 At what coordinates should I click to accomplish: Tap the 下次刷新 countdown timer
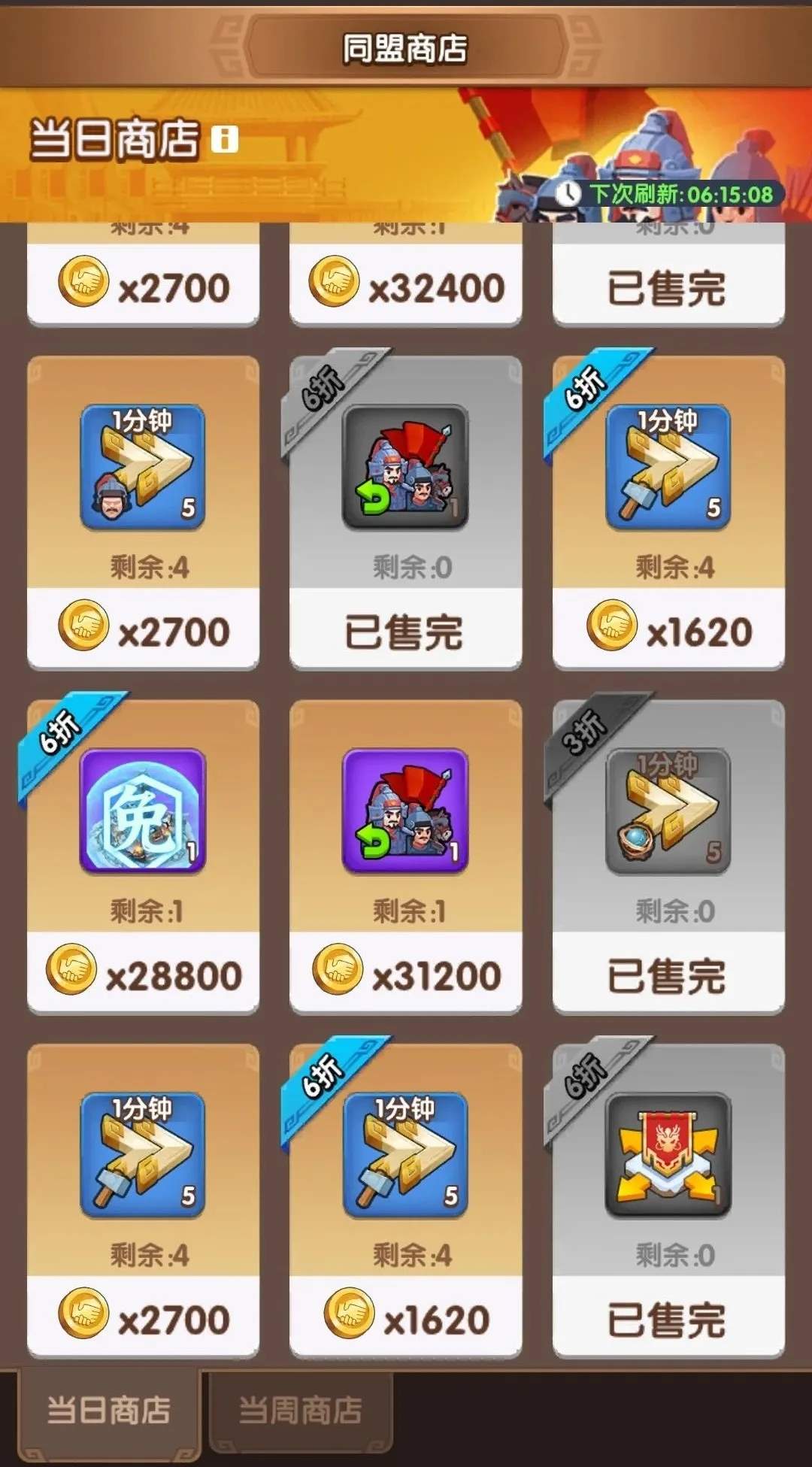pos(677,194)
